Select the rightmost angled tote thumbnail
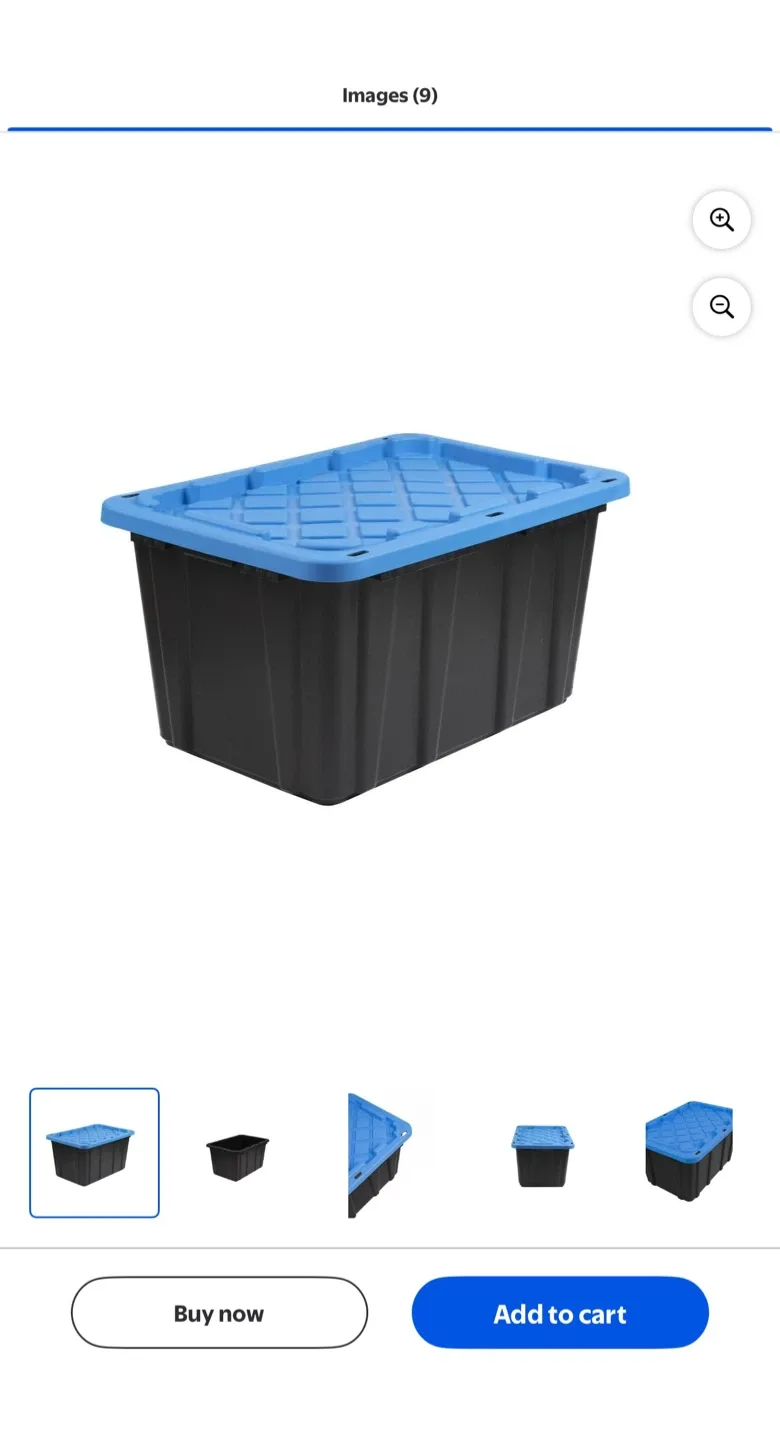The image size is (780, 1440). pos(686,1150)
